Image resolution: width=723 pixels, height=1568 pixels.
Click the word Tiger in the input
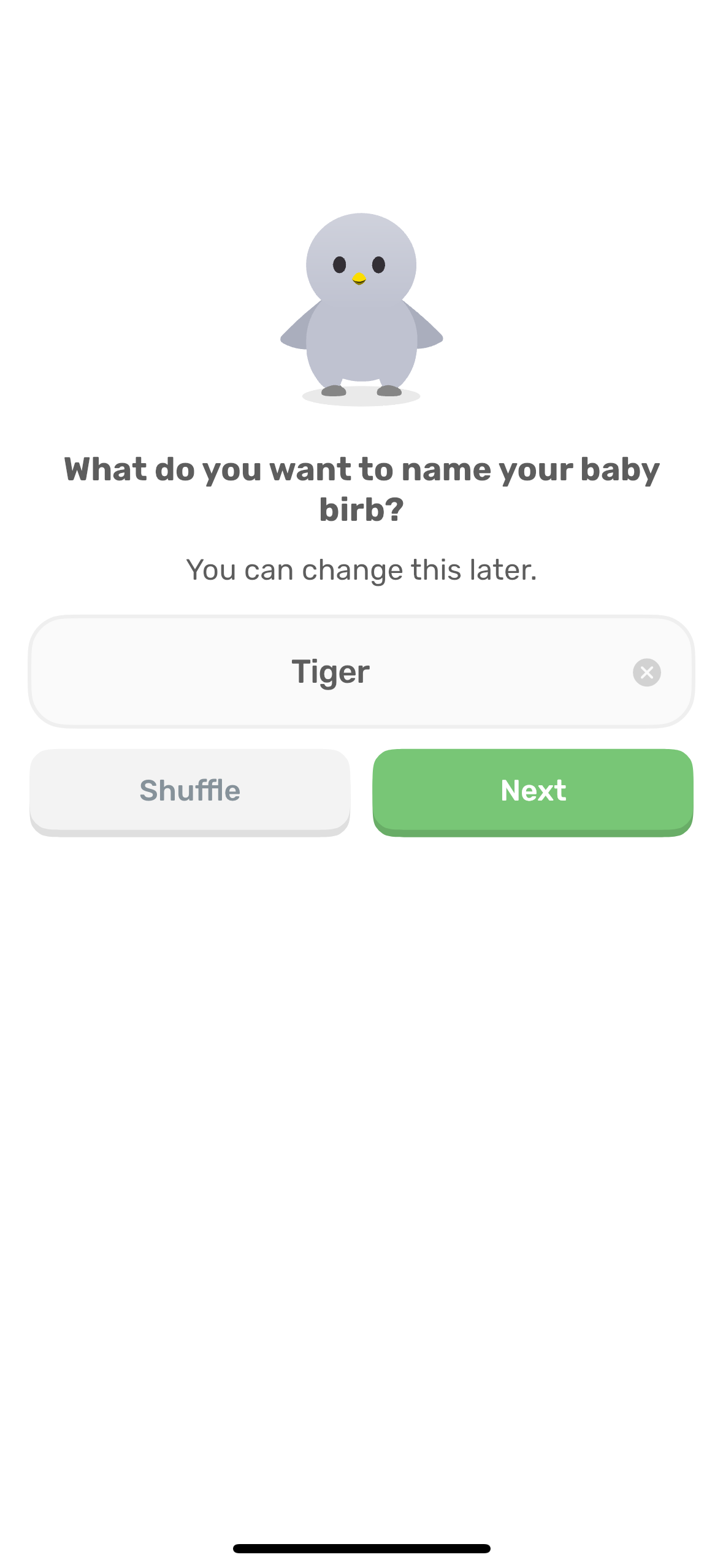pyautogui.click(x=331, y=672)
